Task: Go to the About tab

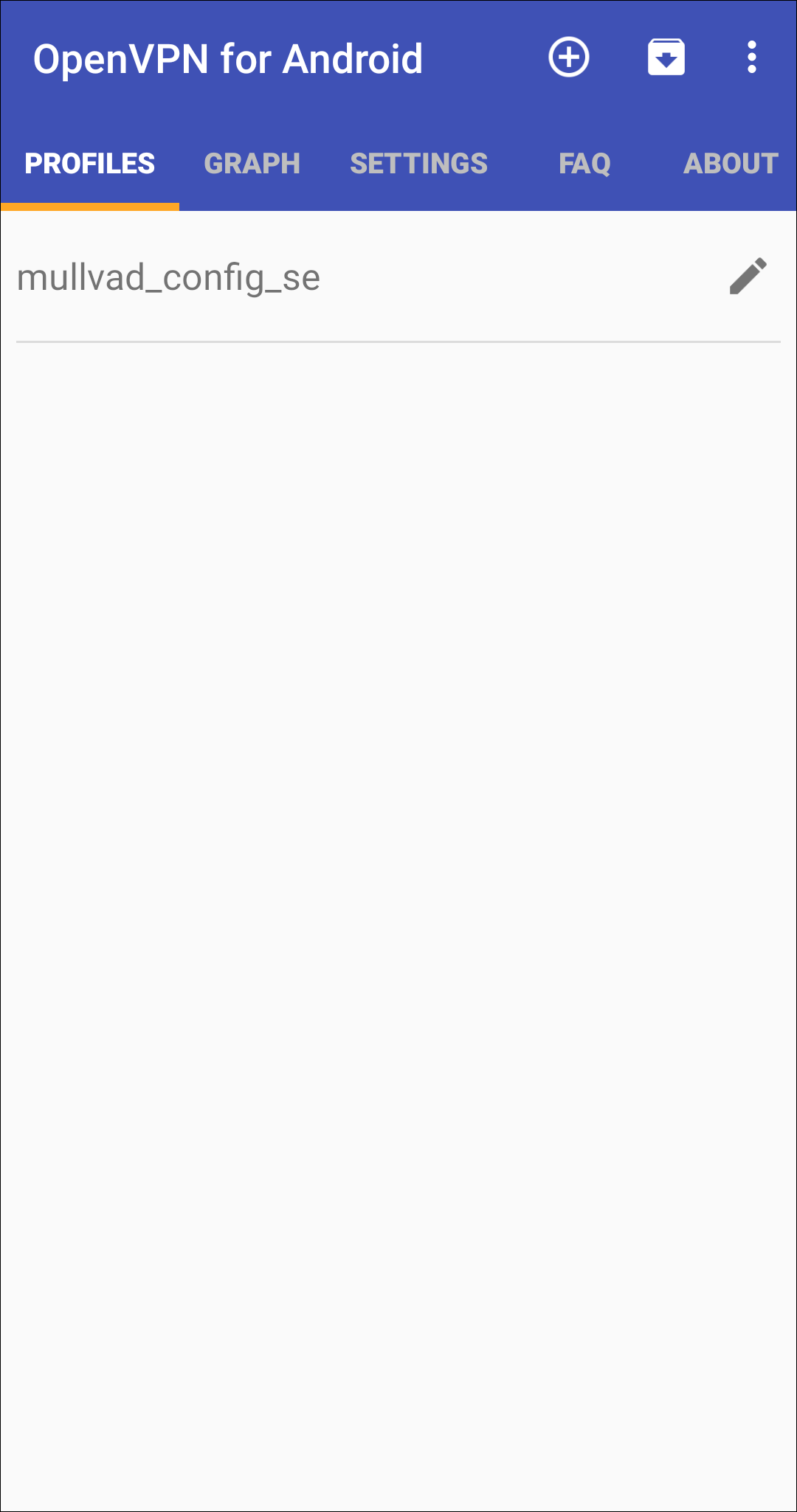Action: coord(731,164)
